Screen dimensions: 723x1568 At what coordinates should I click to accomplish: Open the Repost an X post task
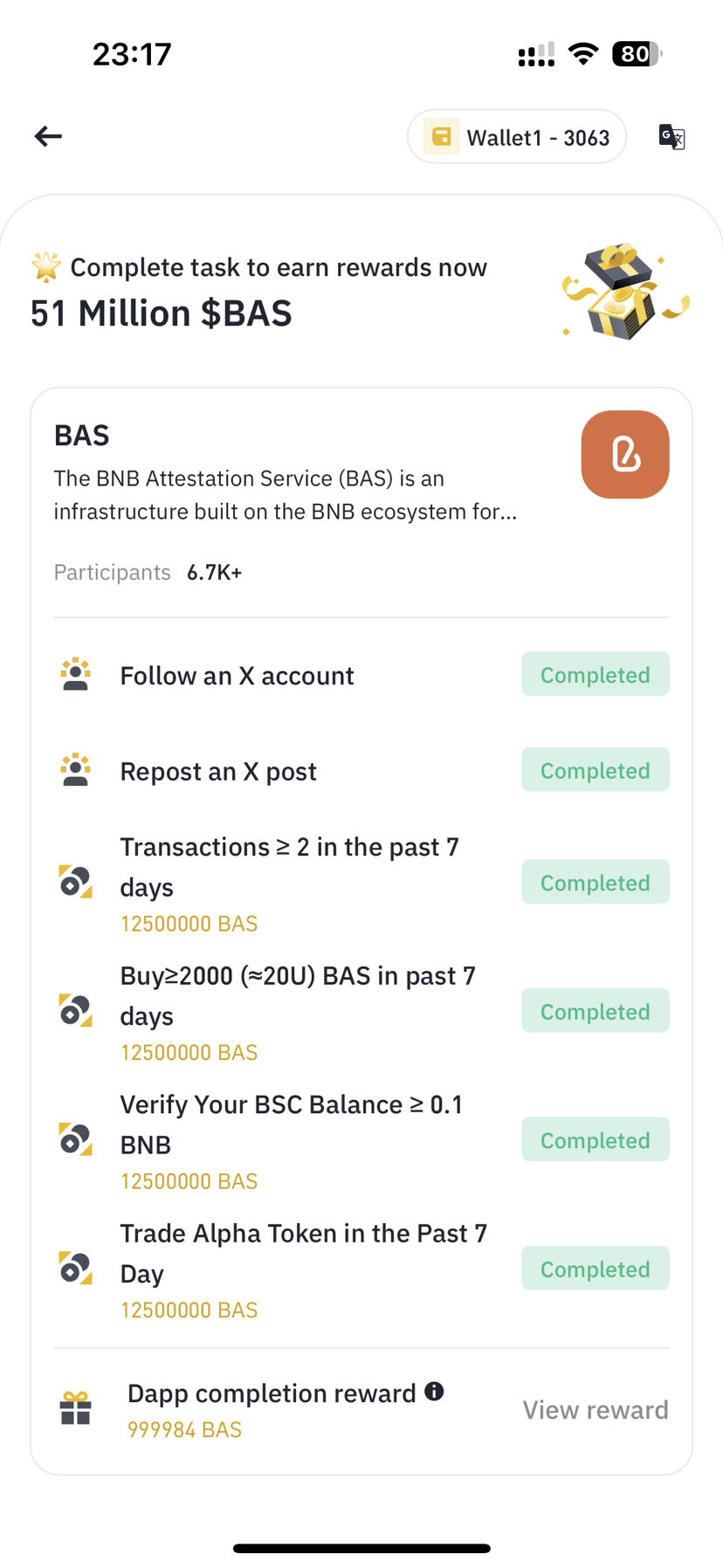(x=361, y=771)
